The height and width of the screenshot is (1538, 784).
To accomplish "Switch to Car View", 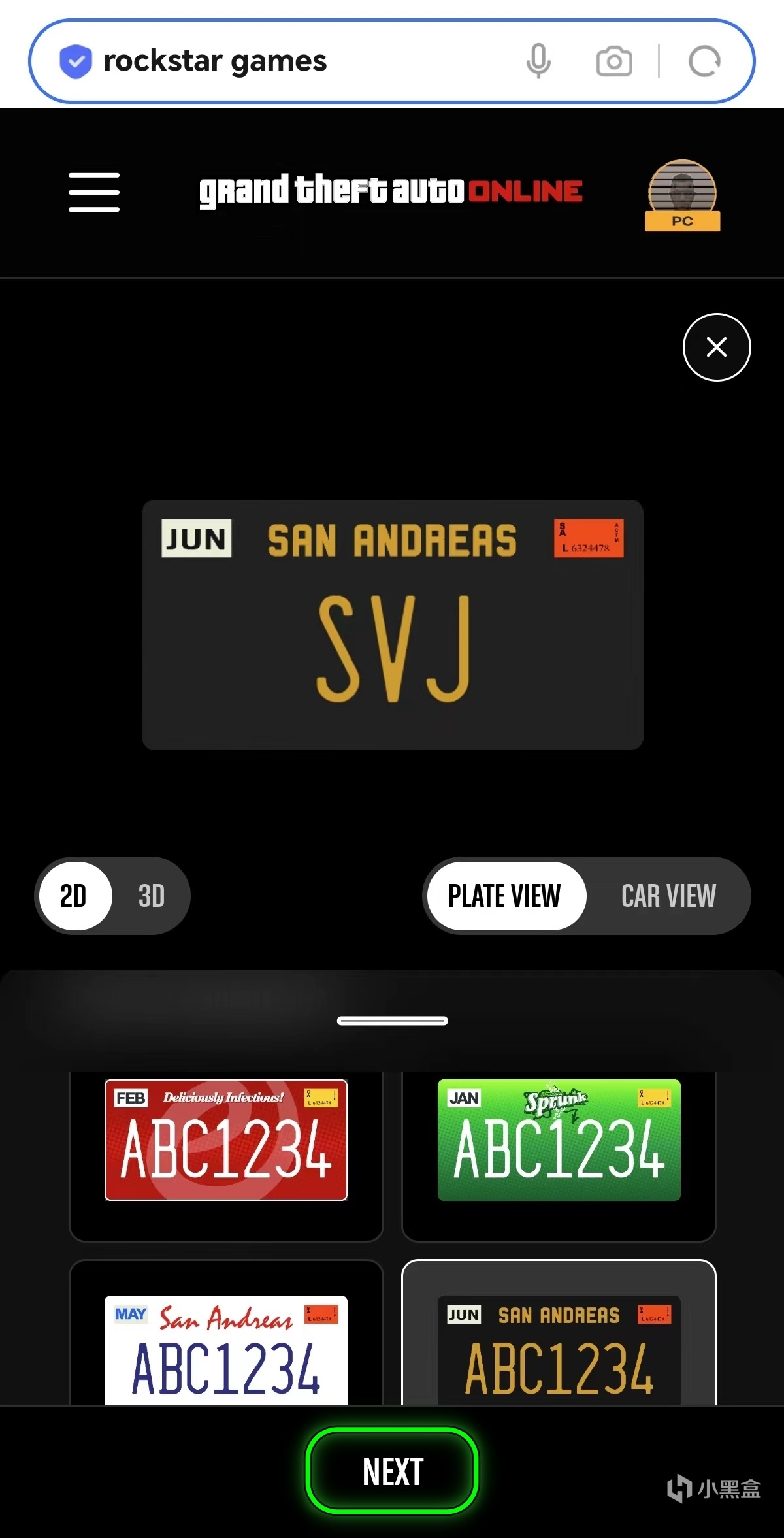I will [x=668, y=896].
